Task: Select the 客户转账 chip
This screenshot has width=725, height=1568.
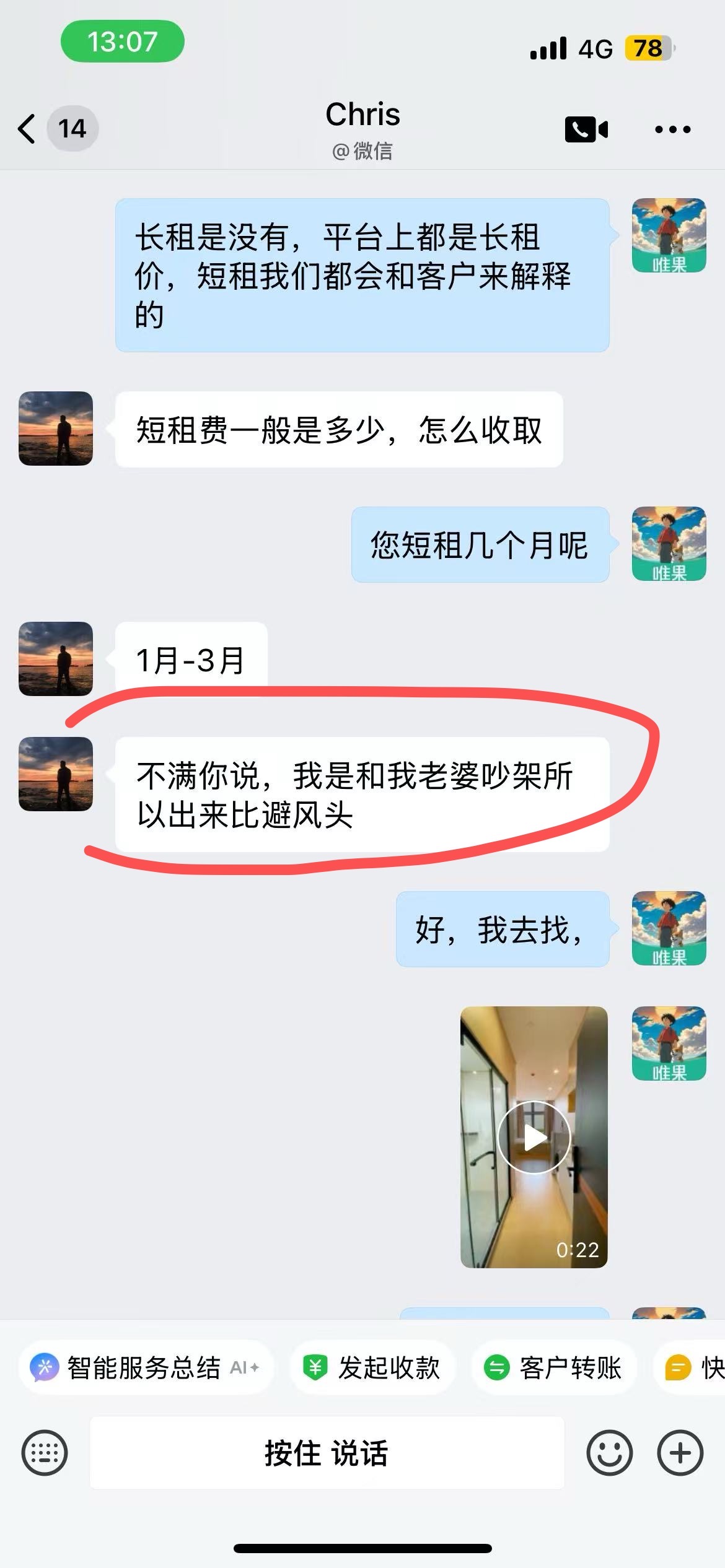Action: [554, 1368]
